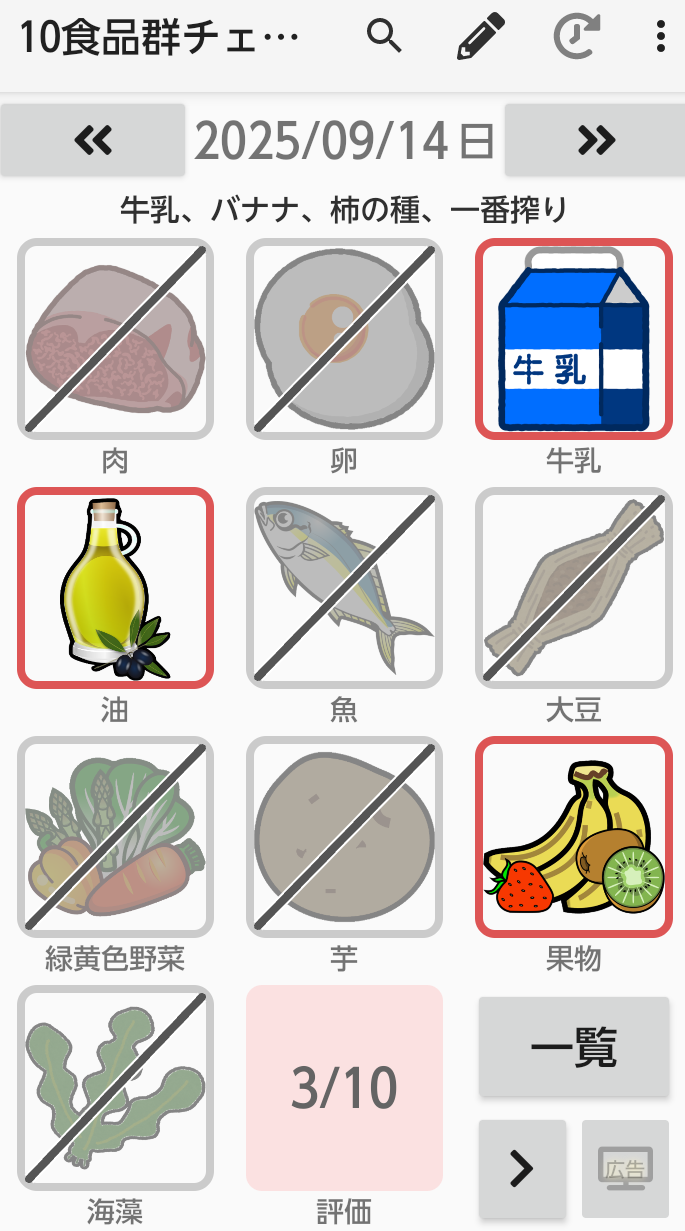
Task: Tap the pencil edit icon
Action: coord(481,37)
